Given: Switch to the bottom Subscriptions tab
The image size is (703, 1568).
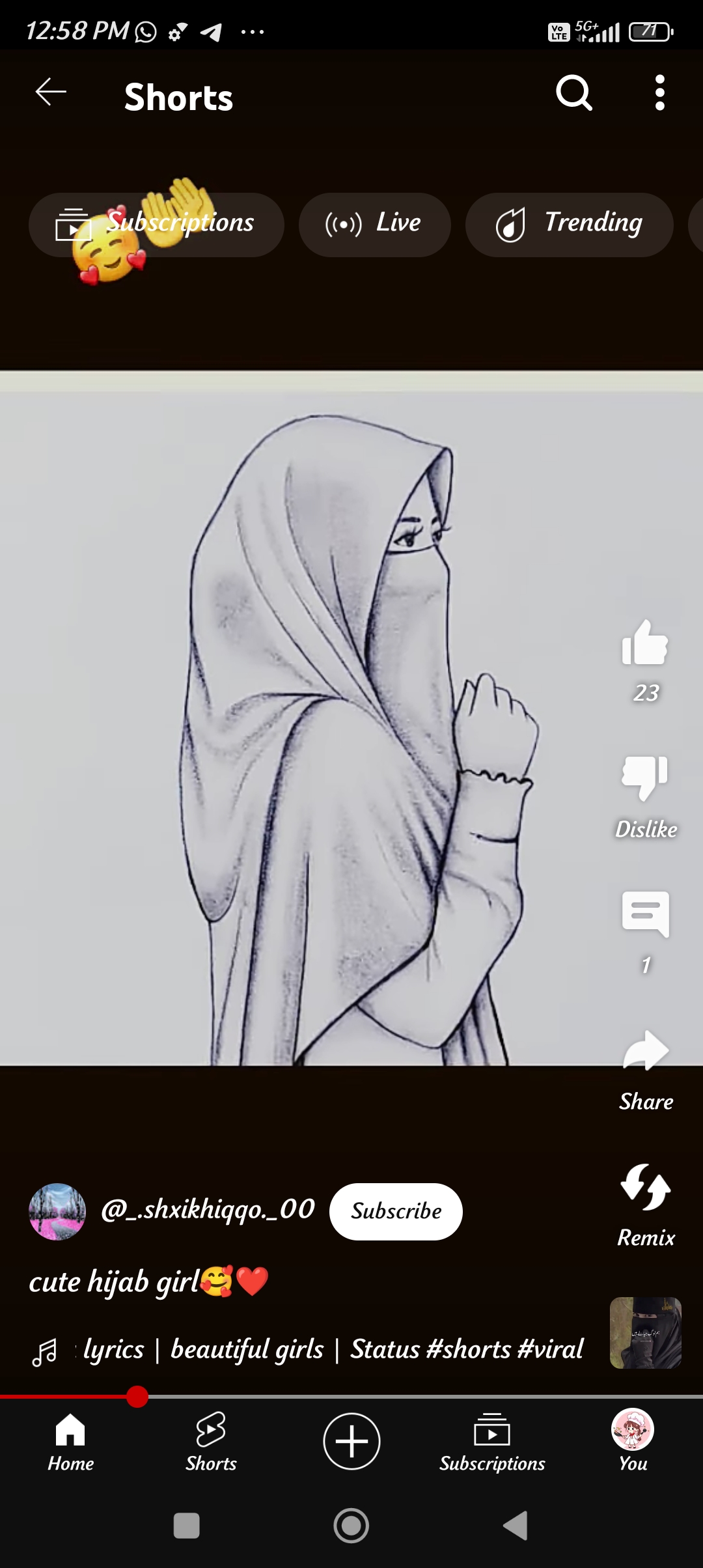Looking at the screenshot, I should pos(492,1441).
